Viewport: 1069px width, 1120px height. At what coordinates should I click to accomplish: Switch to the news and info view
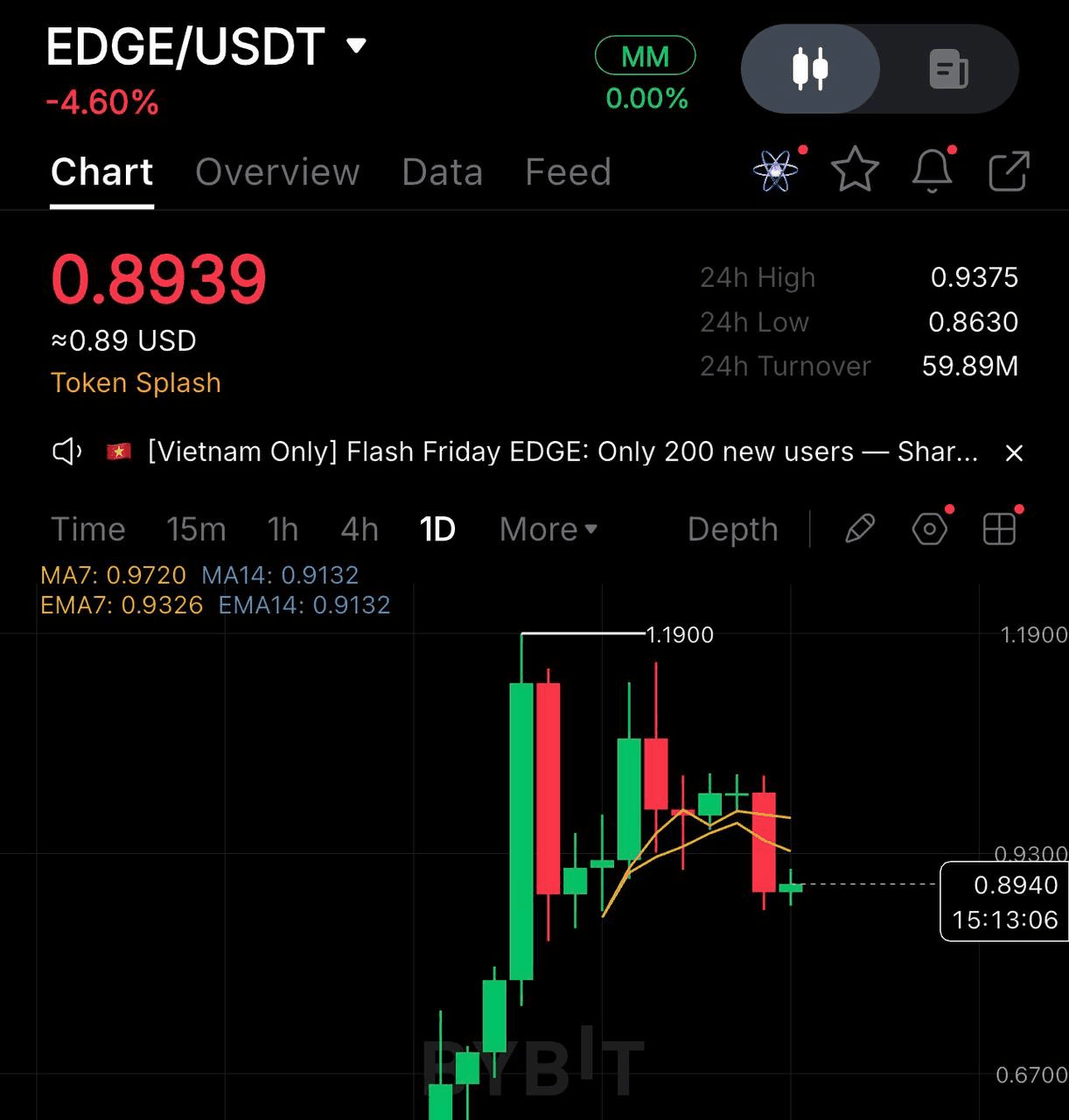click(x=947, y=69)
